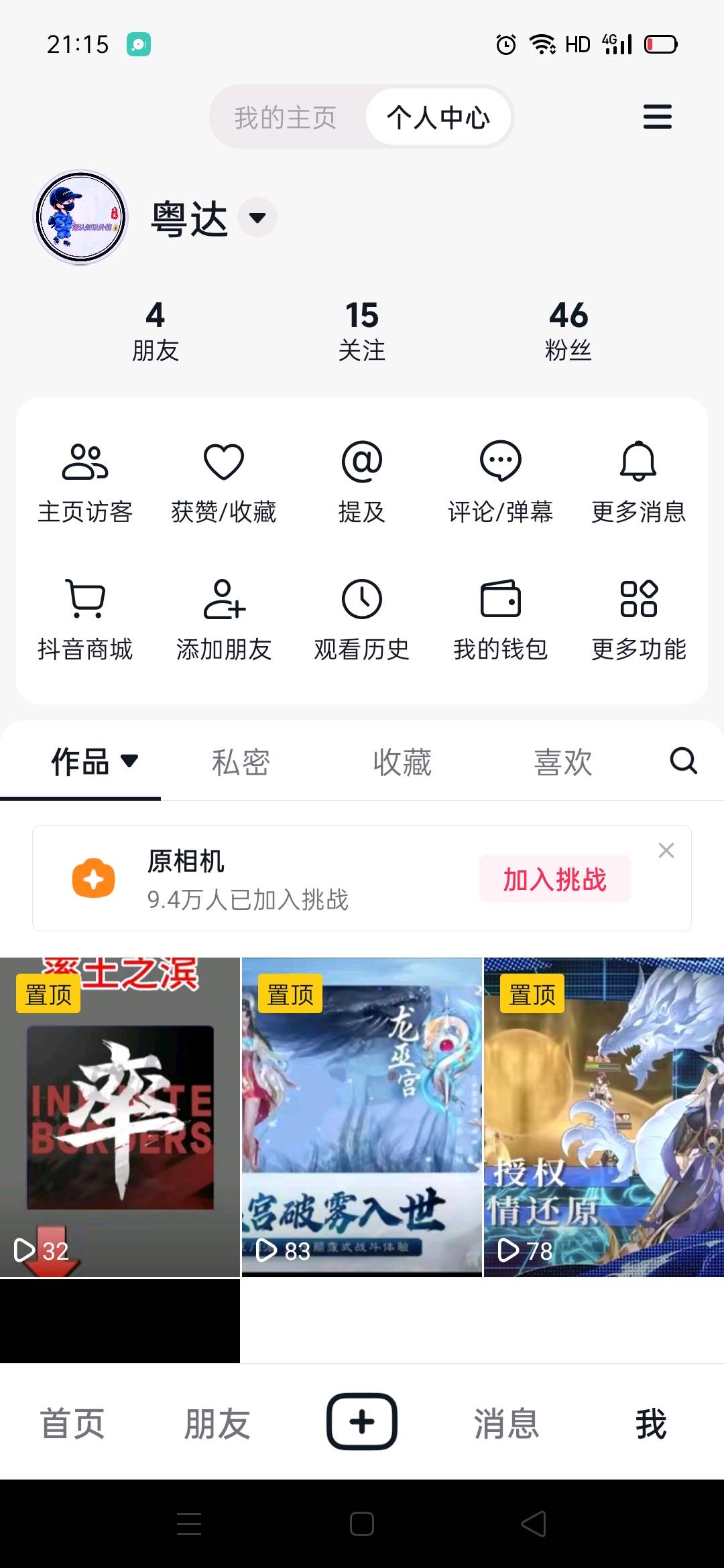Create a new post with plus button
The width and height of the screenshot is (724, 1568).
362,1421
